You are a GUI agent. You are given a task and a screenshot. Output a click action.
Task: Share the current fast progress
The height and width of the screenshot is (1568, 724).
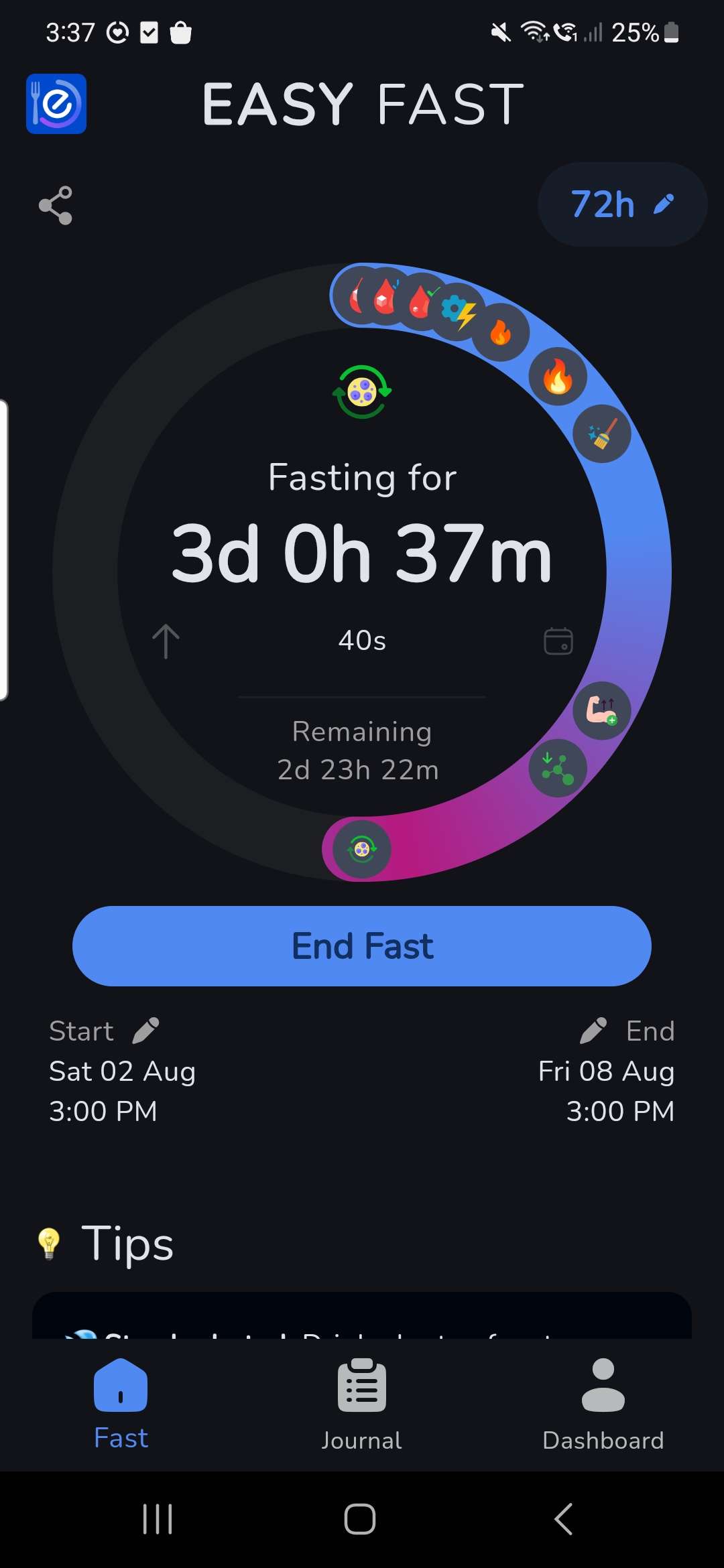56,205
